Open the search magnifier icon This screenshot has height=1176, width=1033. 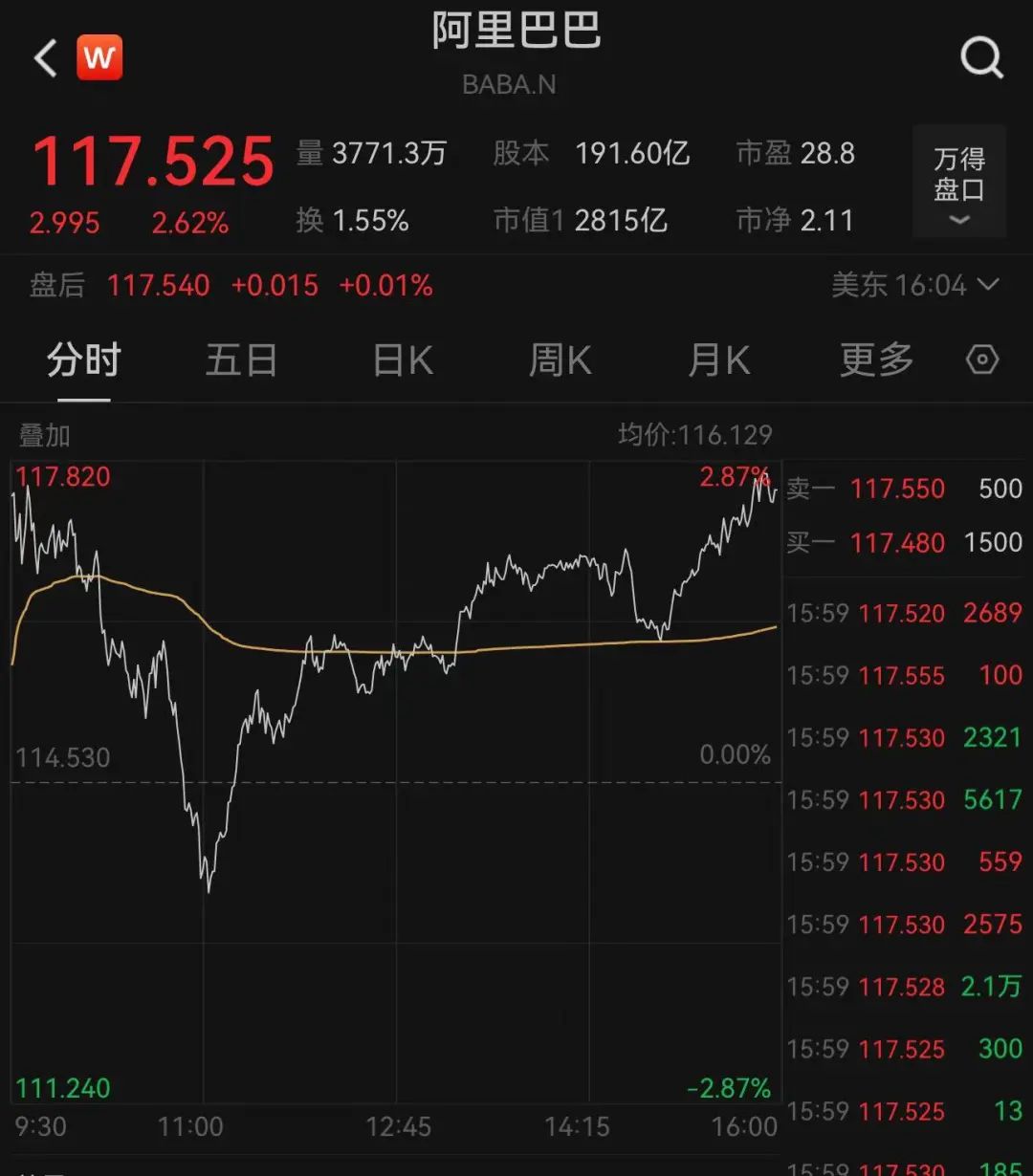[x=981, y=57]
